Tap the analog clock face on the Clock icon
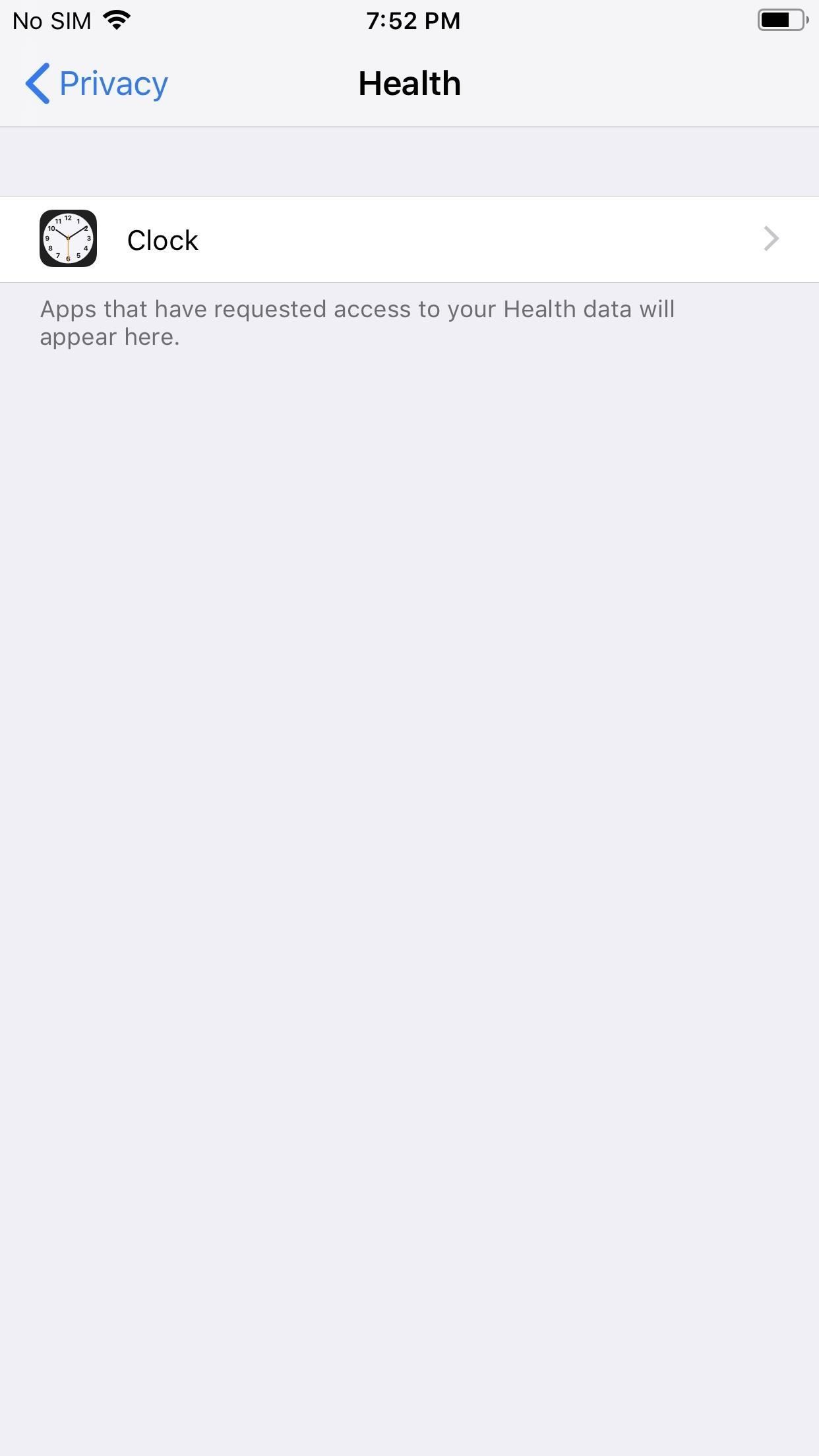Image resolution: width=819 pixels, height=1456 pixels. click(x=68, y=239)
